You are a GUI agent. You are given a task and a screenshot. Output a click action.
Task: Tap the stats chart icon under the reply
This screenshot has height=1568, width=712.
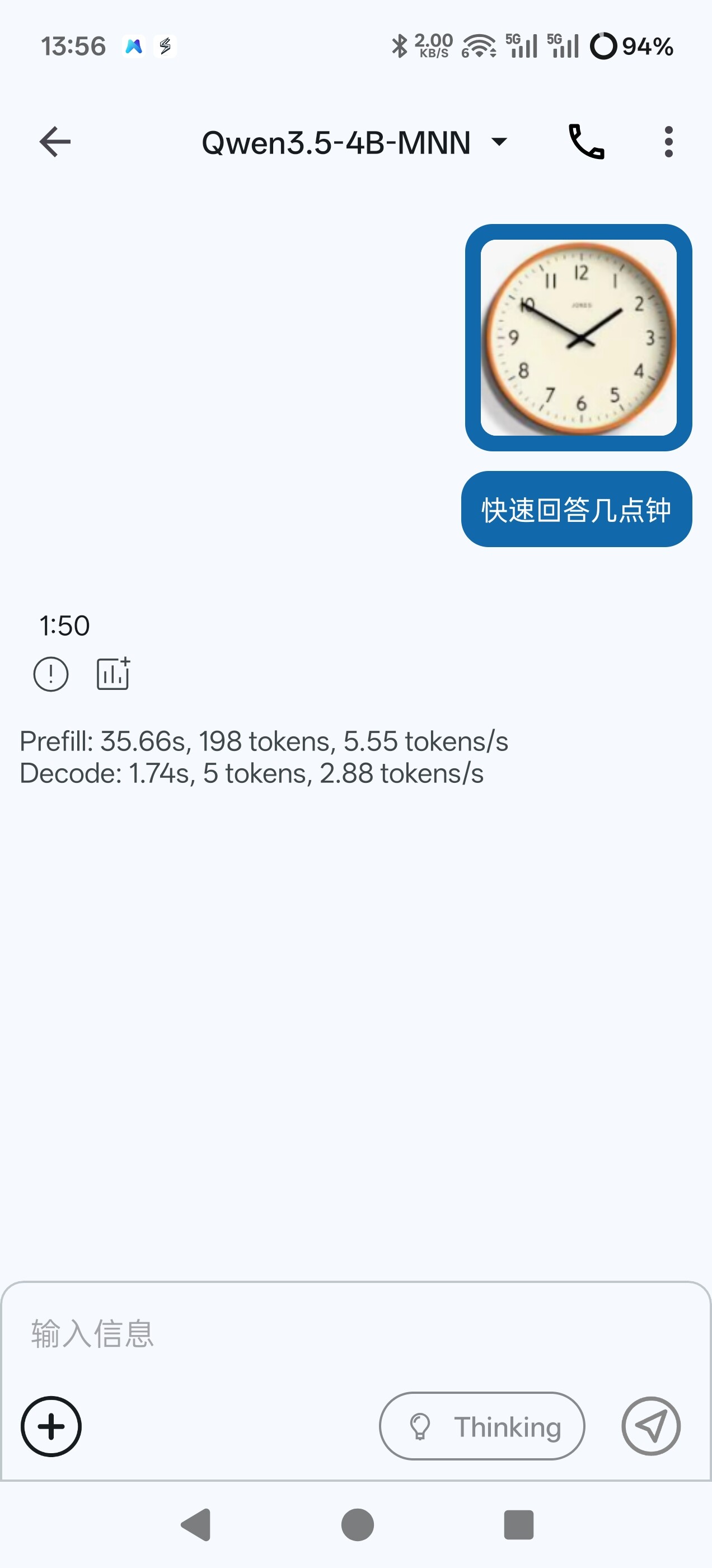113,674
